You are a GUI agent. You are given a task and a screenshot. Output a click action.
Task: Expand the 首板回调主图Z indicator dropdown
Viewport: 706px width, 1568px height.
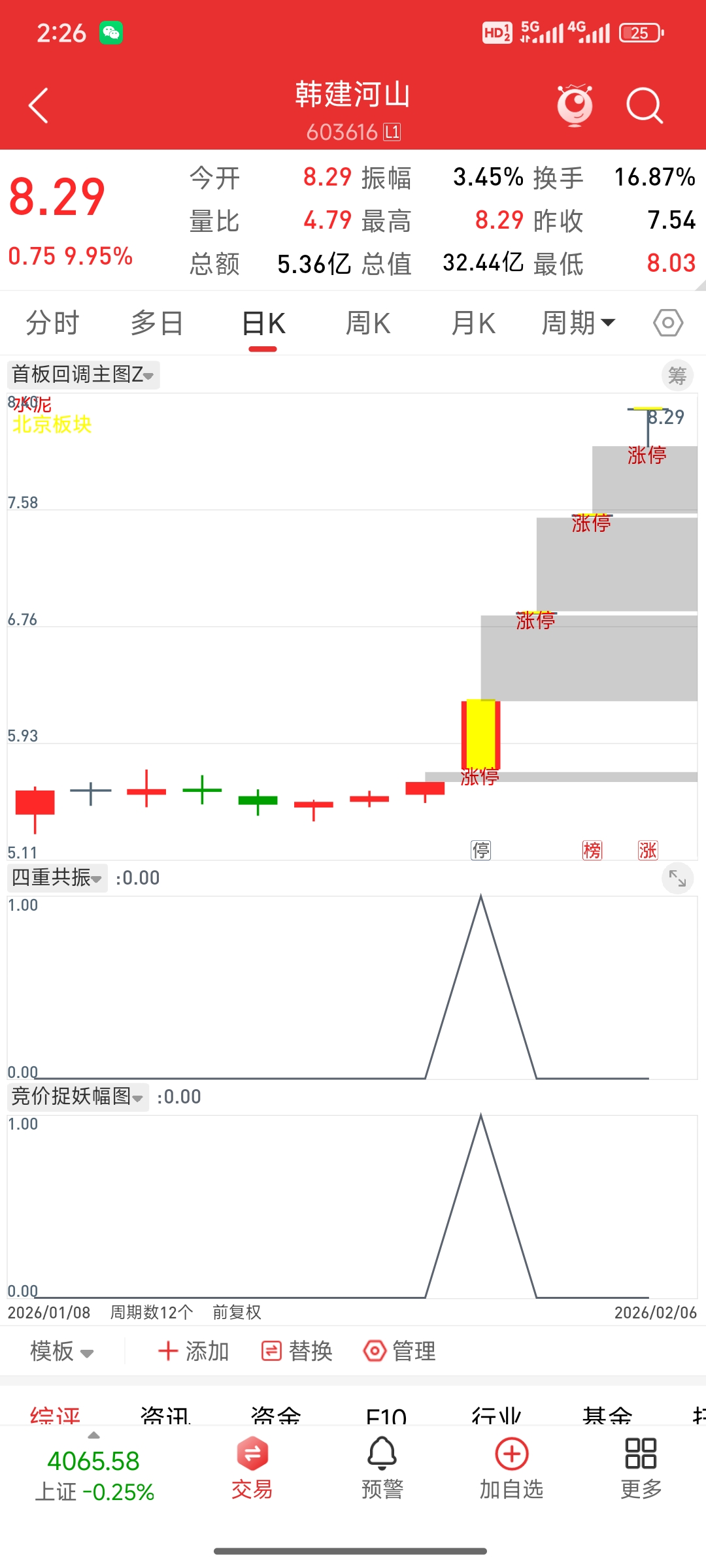[x=83, y=375]
